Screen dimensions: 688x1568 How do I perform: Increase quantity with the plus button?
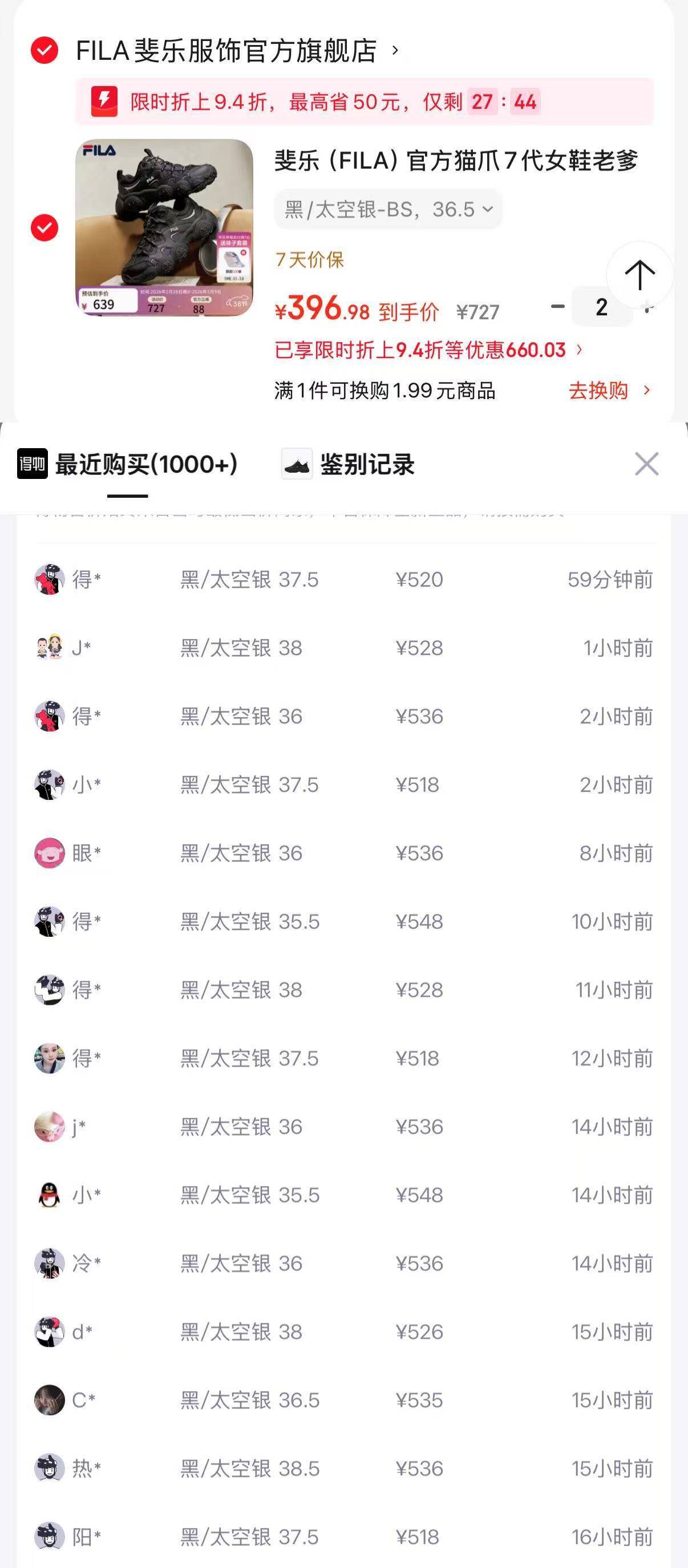click(647, 309)
